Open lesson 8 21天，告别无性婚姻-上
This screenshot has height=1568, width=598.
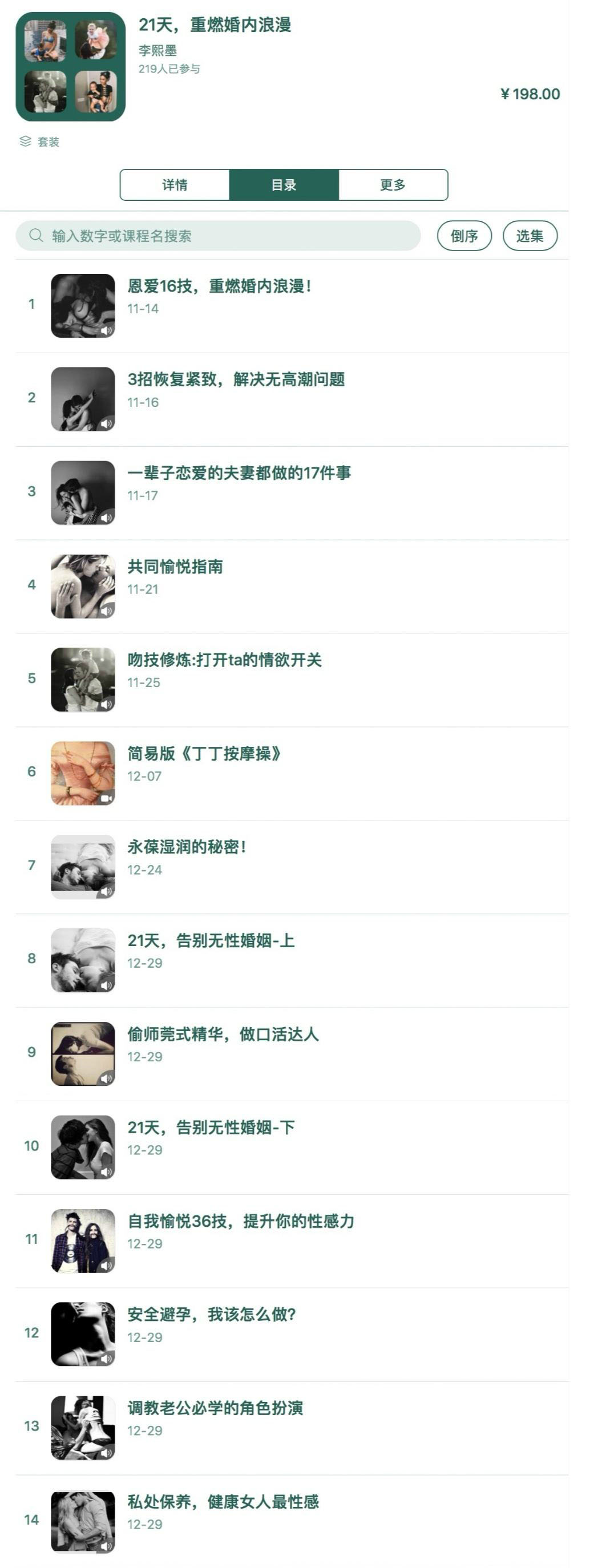click(211, 941)
